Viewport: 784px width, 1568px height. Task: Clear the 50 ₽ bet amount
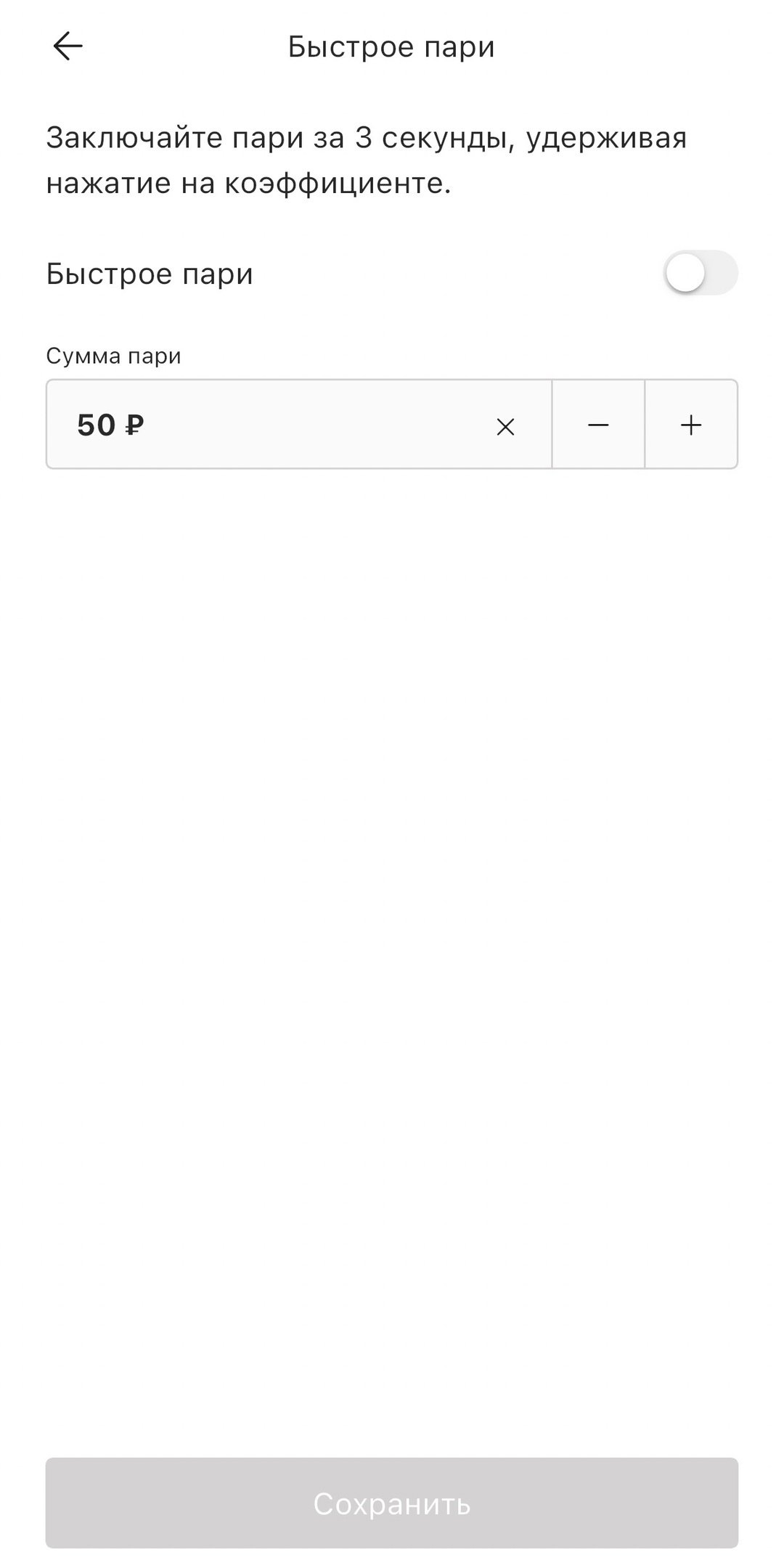(x=505, y=426)
